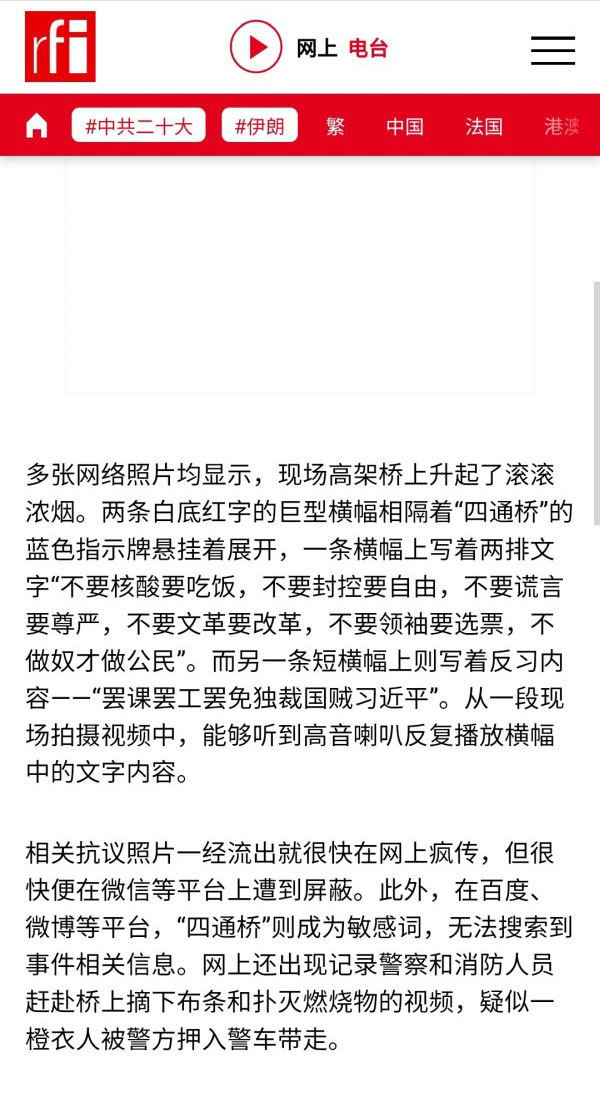Play the 网上电台 online radio
600x1111 pixels.
(x=256, y=47)
